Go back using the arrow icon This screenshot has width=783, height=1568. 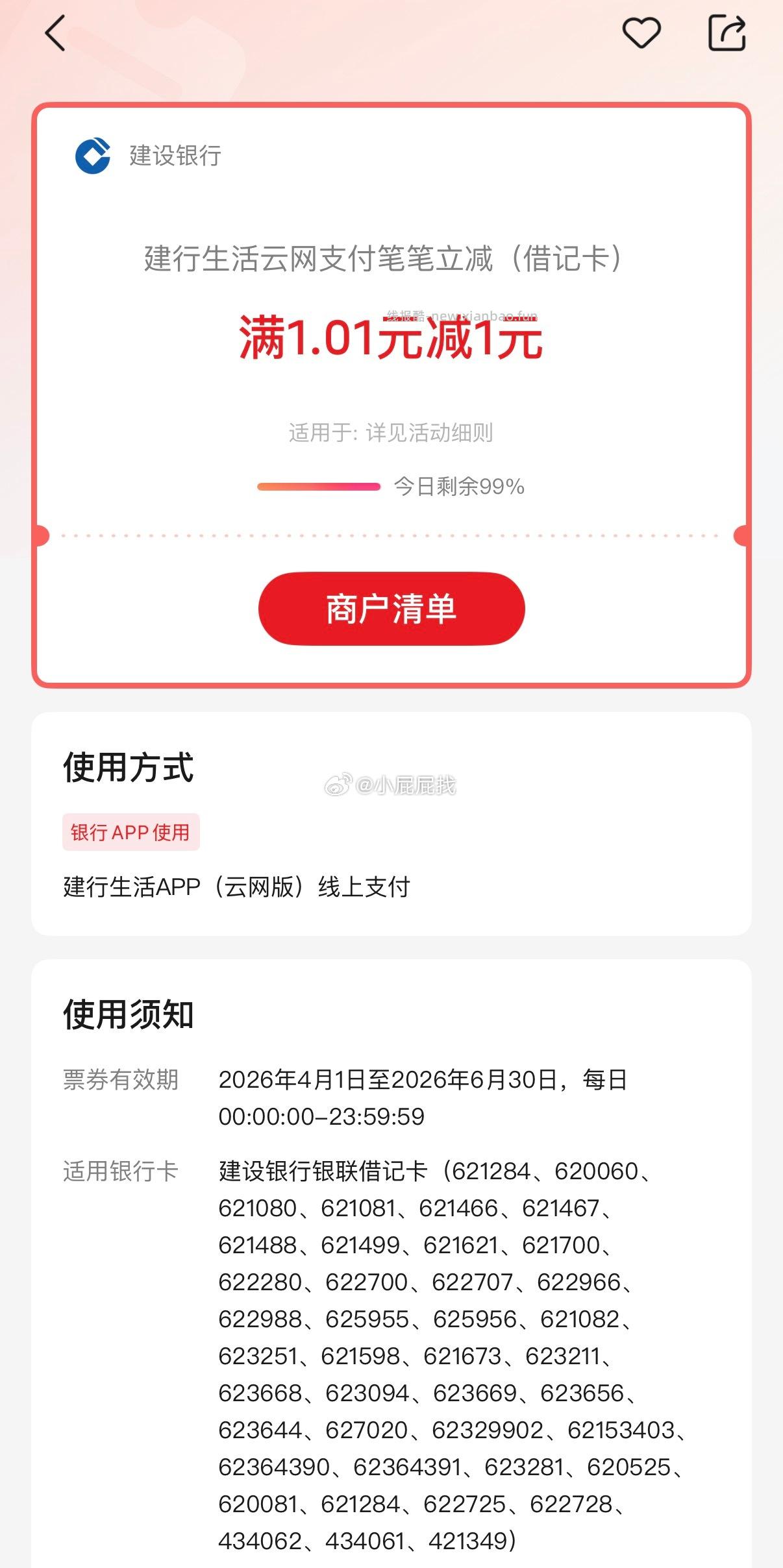56,33
